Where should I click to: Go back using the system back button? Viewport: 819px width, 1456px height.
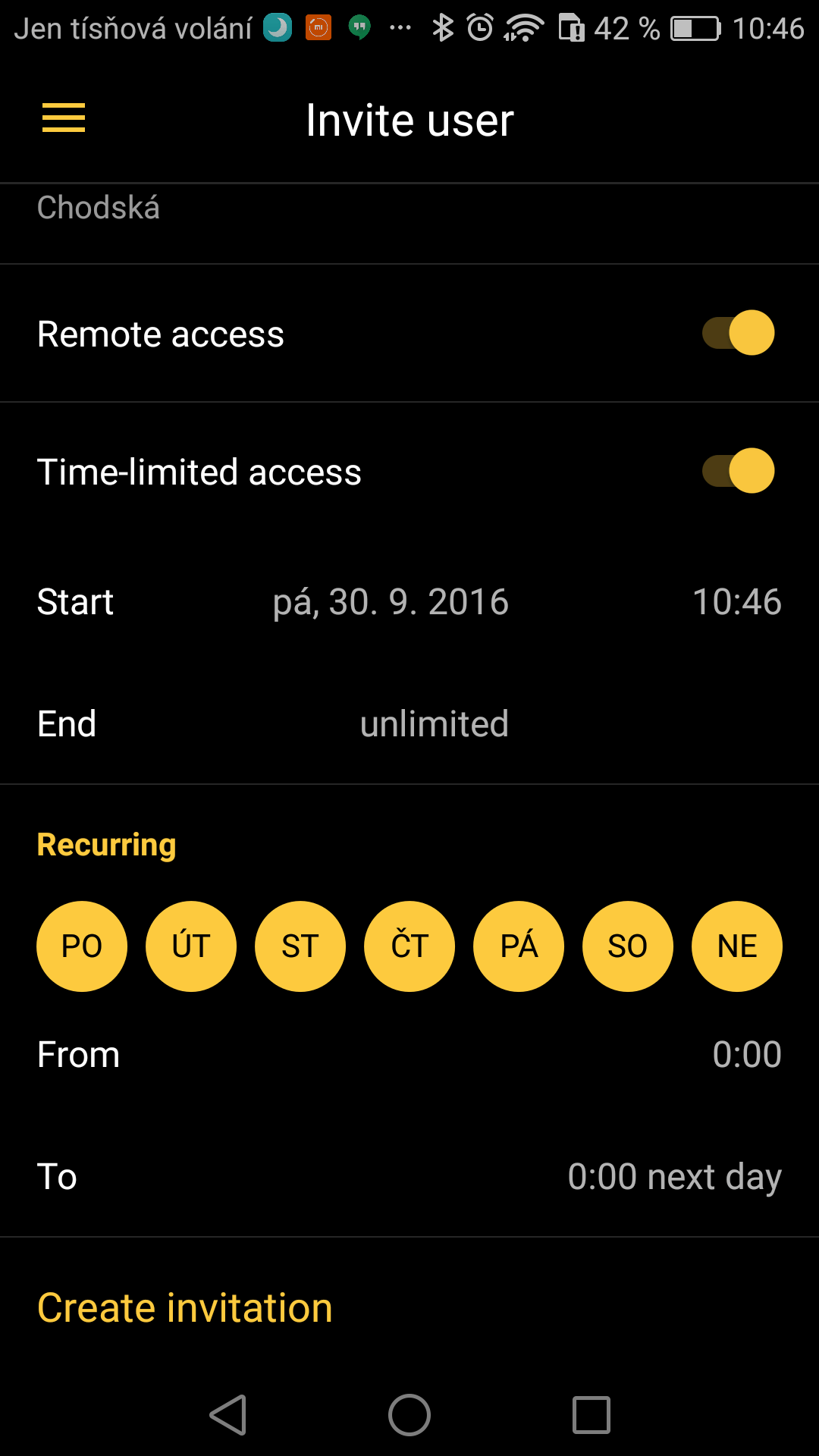coord(228,1415)
